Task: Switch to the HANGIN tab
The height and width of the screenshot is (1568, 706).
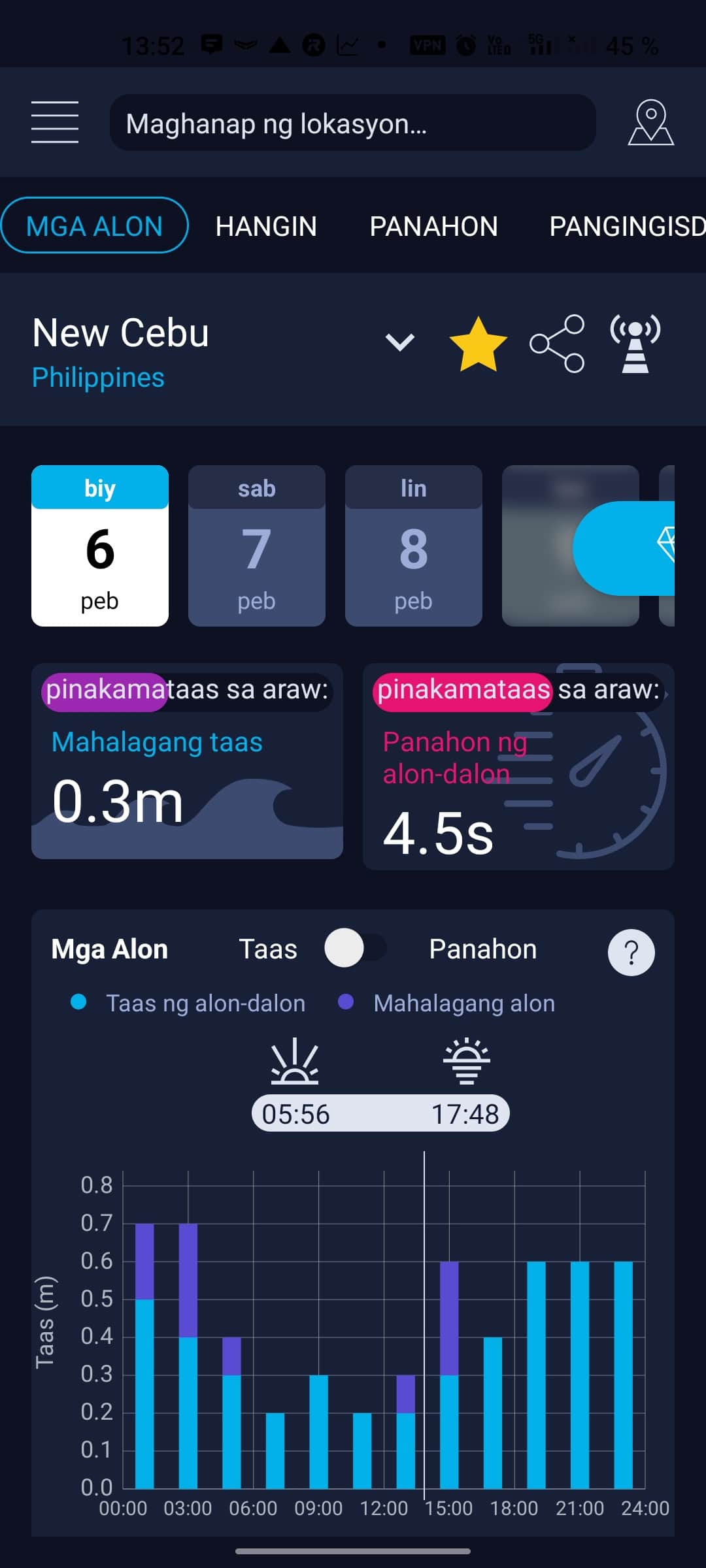Action: tap(265, 225)
